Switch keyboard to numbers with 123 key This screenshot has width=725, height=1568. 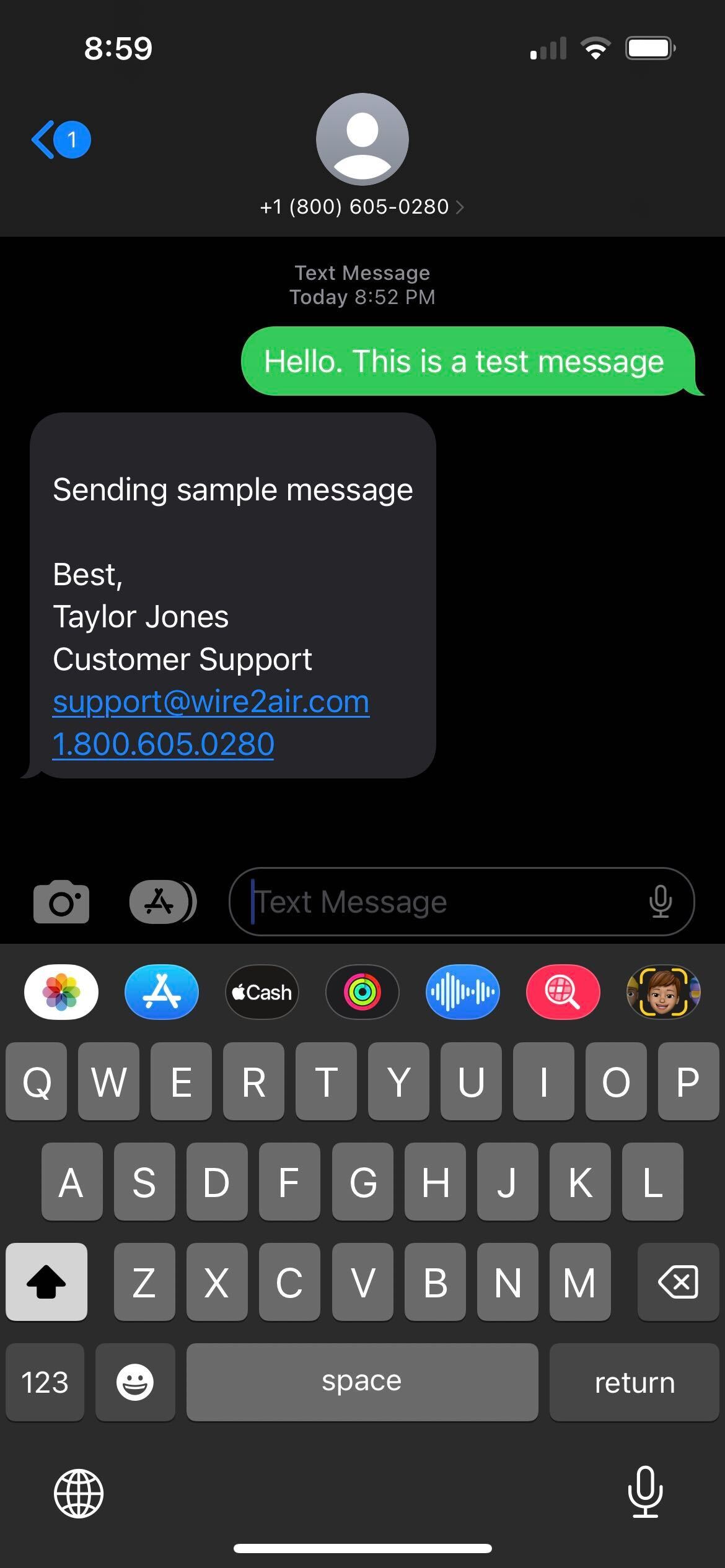coord(45,1382)
